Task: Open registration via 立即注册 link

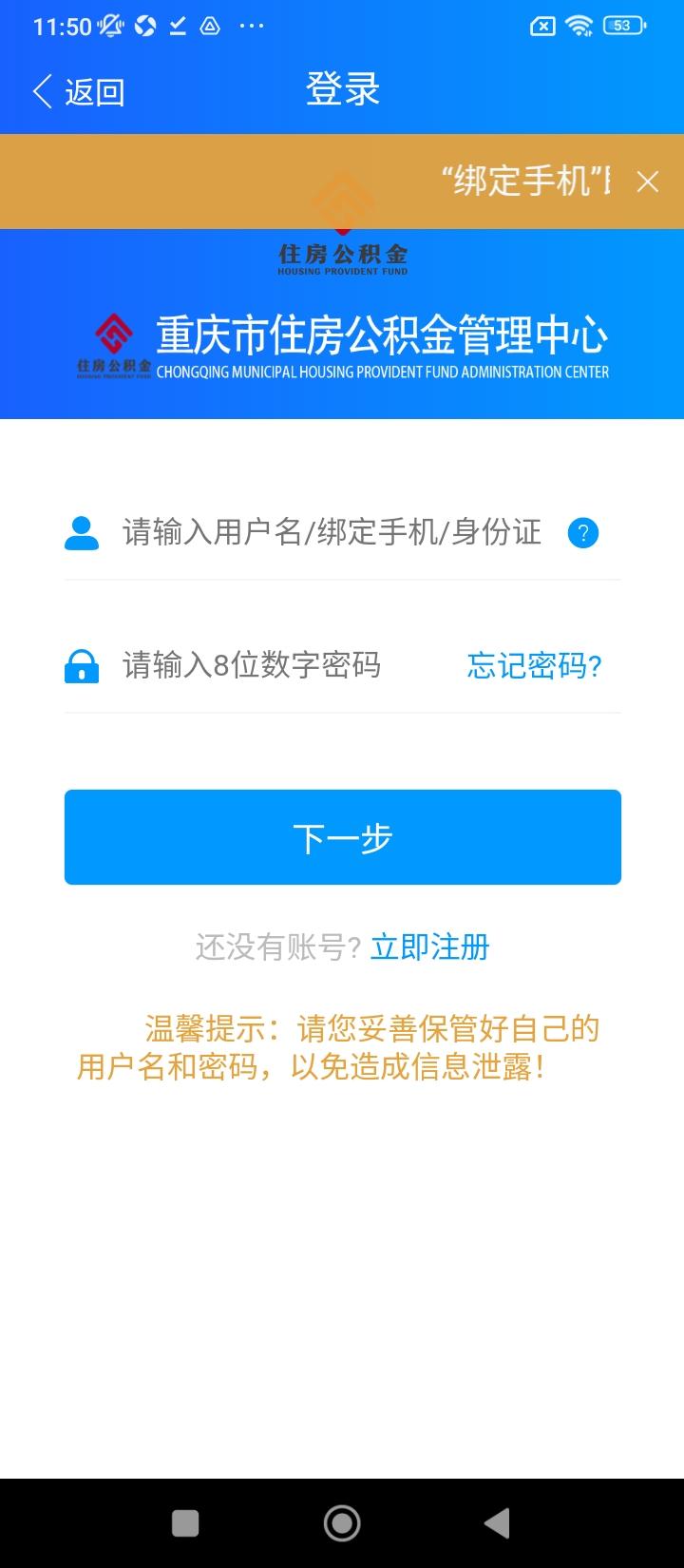Action: [x=431, y=947]
